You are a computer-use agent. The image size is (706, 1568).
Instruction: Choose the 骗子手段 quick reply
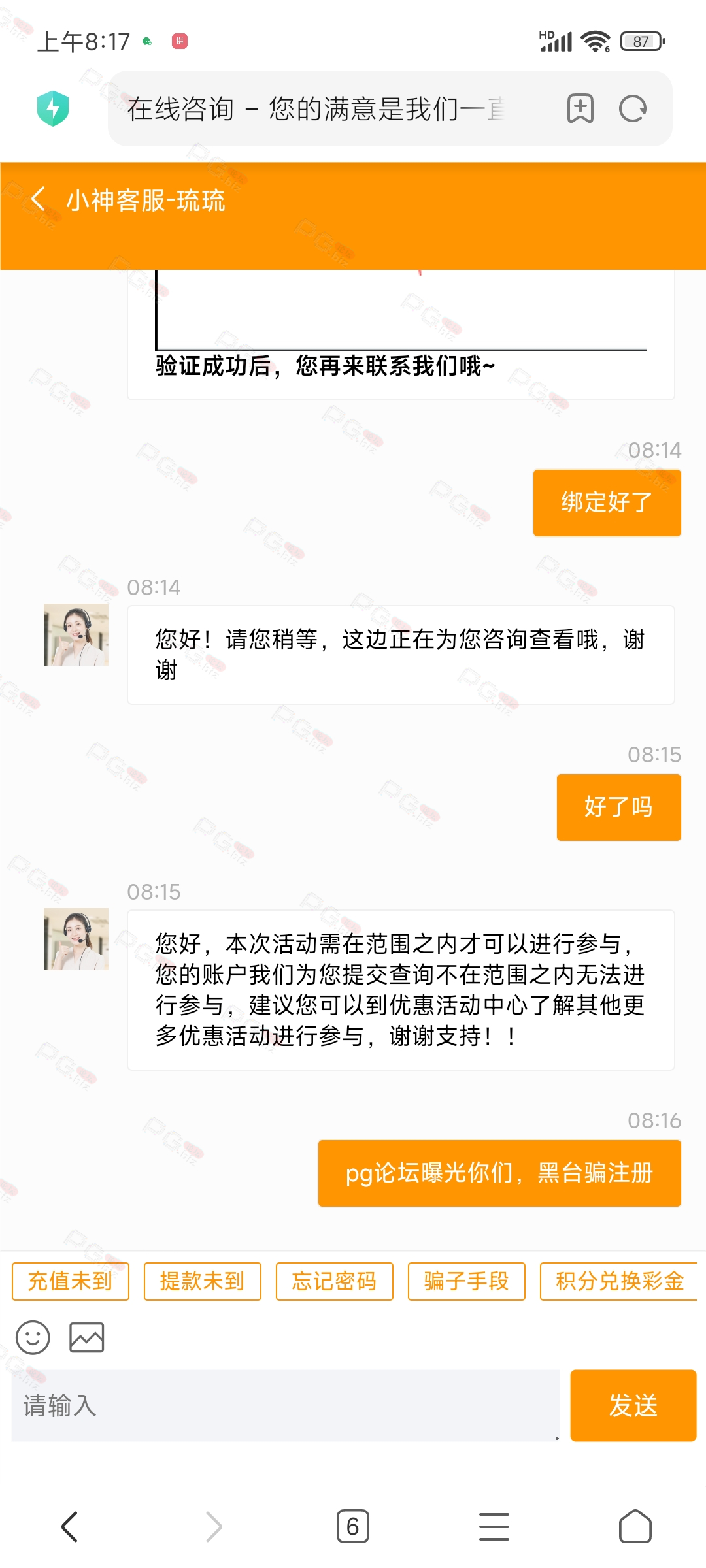click(467, 1281)
